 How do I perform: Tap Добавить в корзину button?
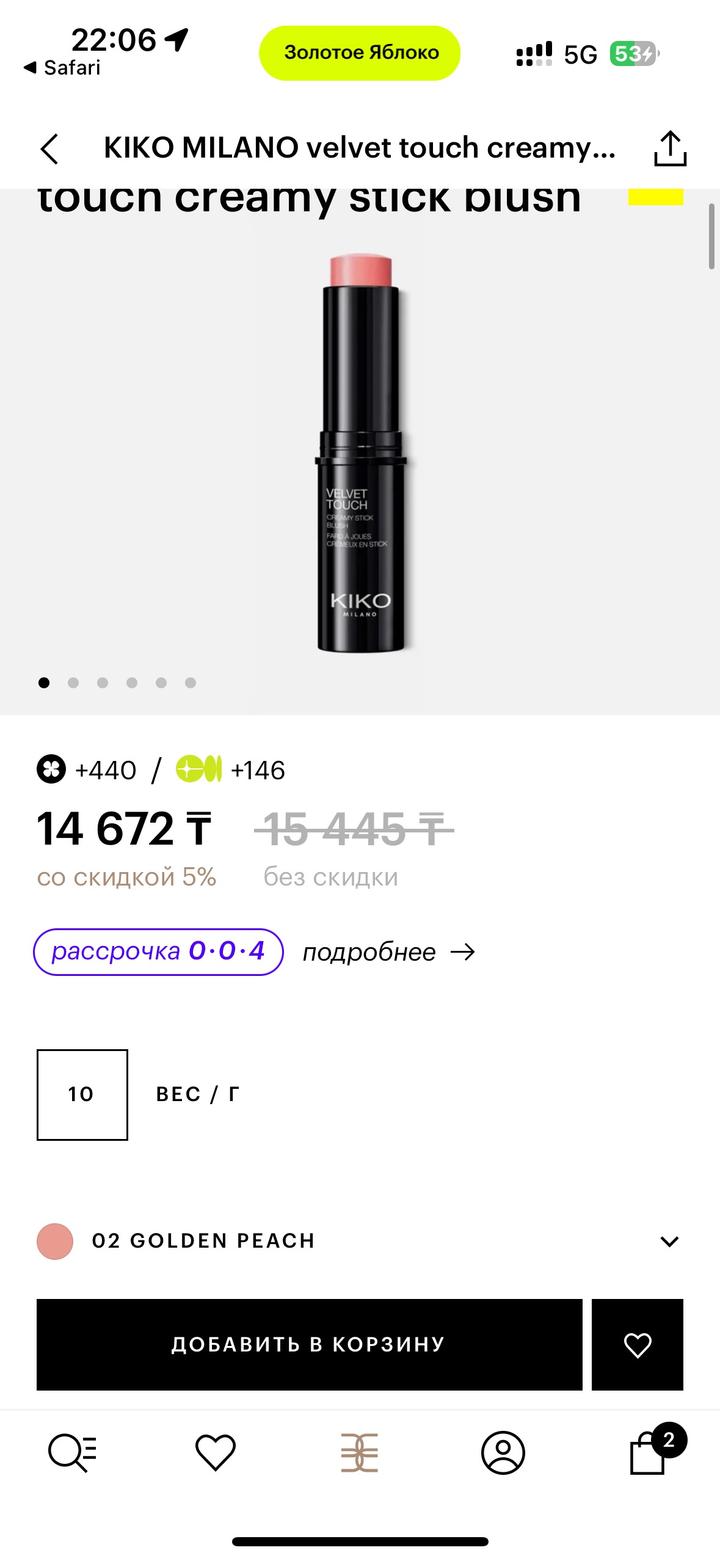click(309, 1344)
